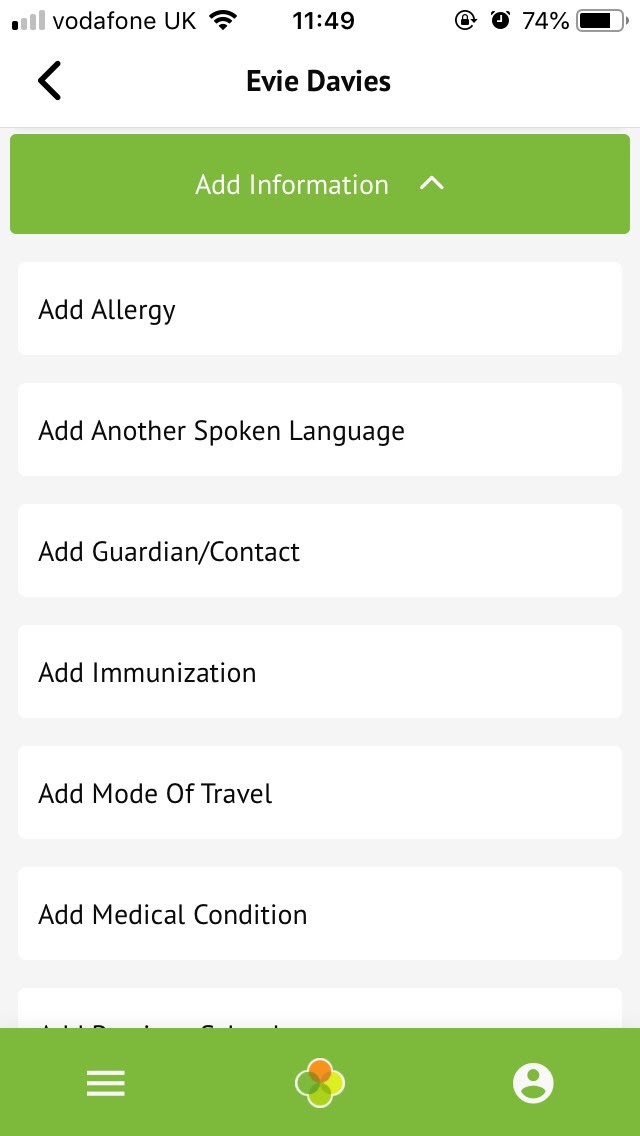Open the hamburger menu
Image resolution: width=640 pixels, height=1136 pixels.
point(106,1083)
